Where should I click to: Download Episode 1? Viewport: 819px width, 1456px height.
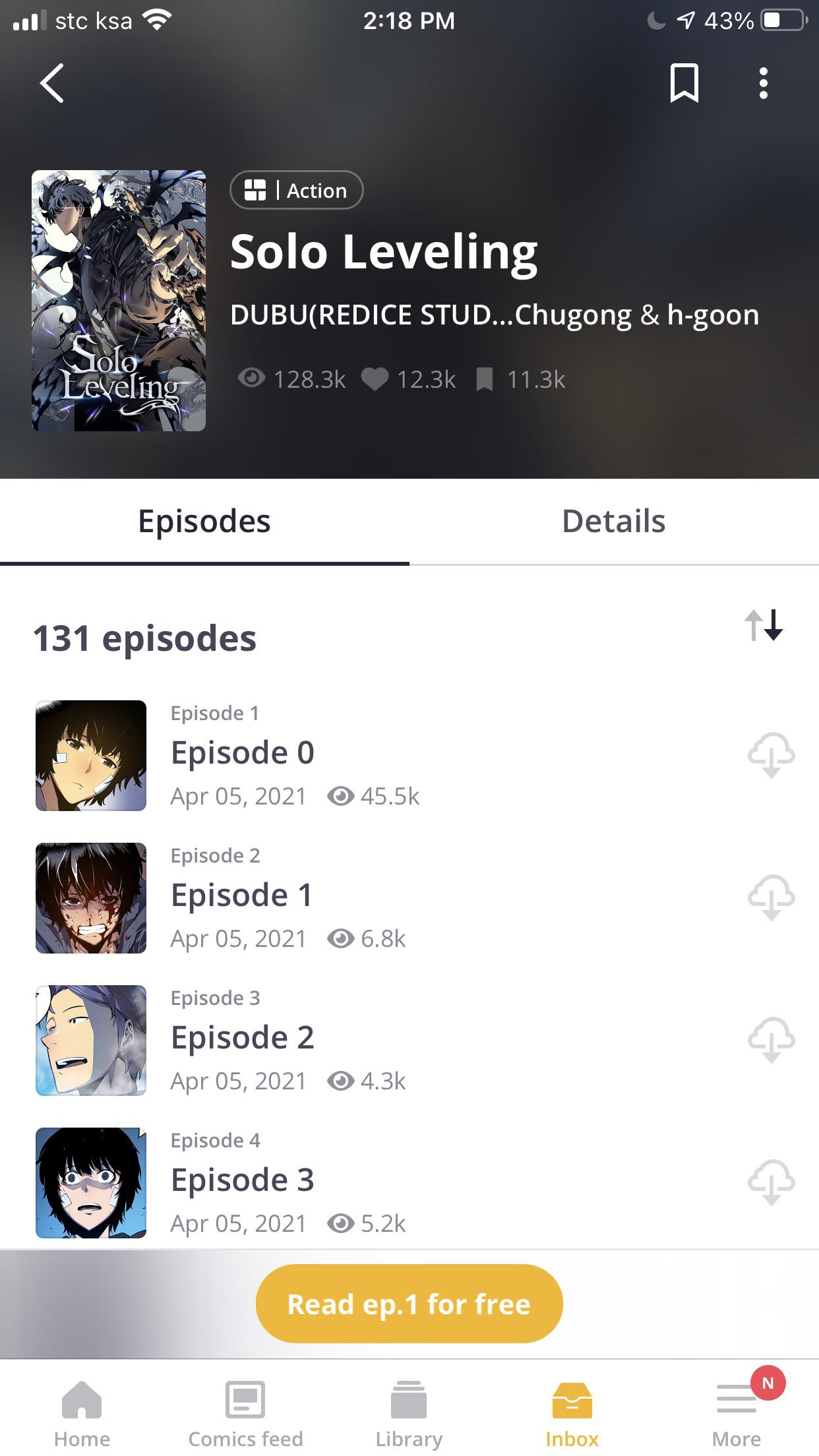(772, 898)
